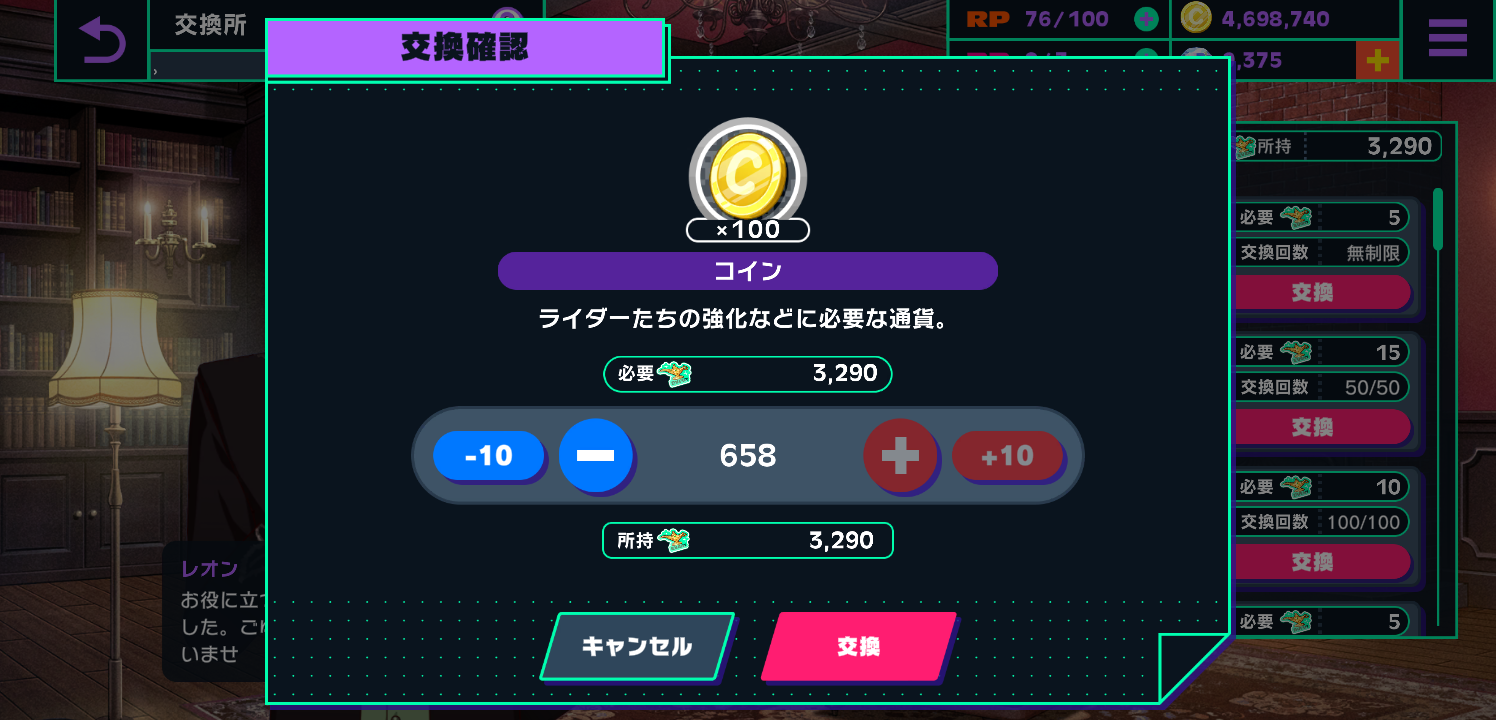Screen dimensions: 1496x720
Task: Tap the minus button to reduce quantity
Action: tap(596, 456)
